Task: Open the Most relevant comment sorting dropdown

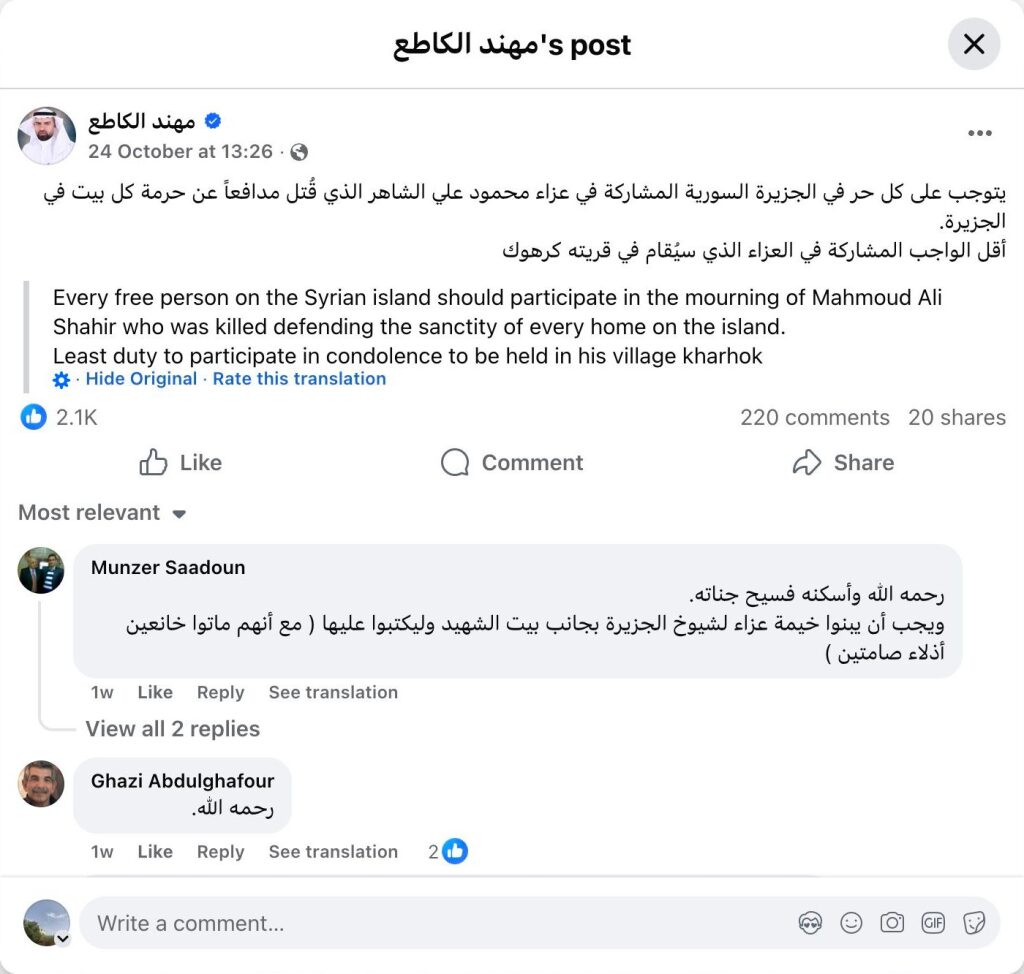Action: [x=102, y=512]
